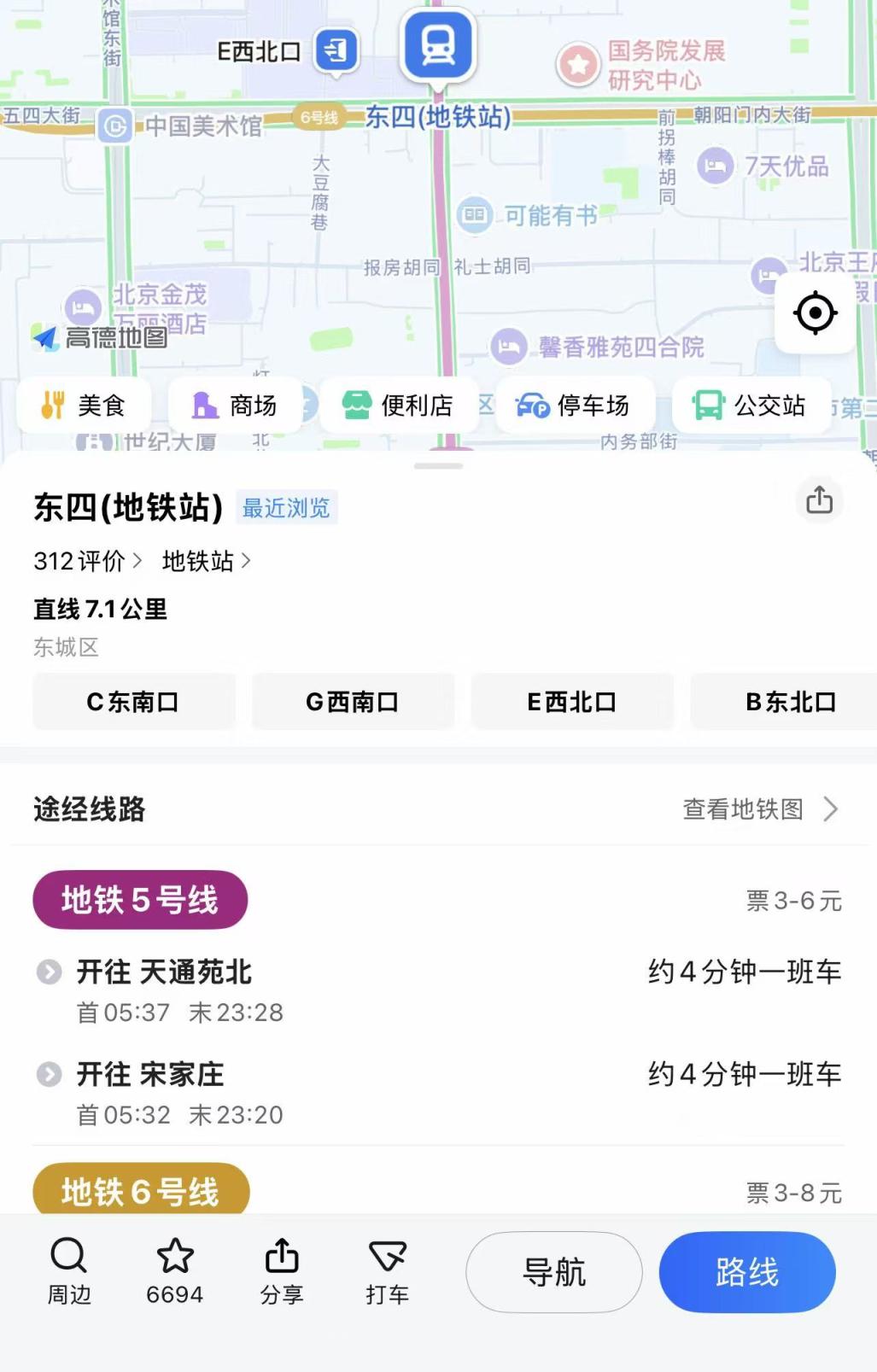877x1372 pixels.
Task: Open the share icon beside 东四(地铁站)
Action: click(819, 501)
